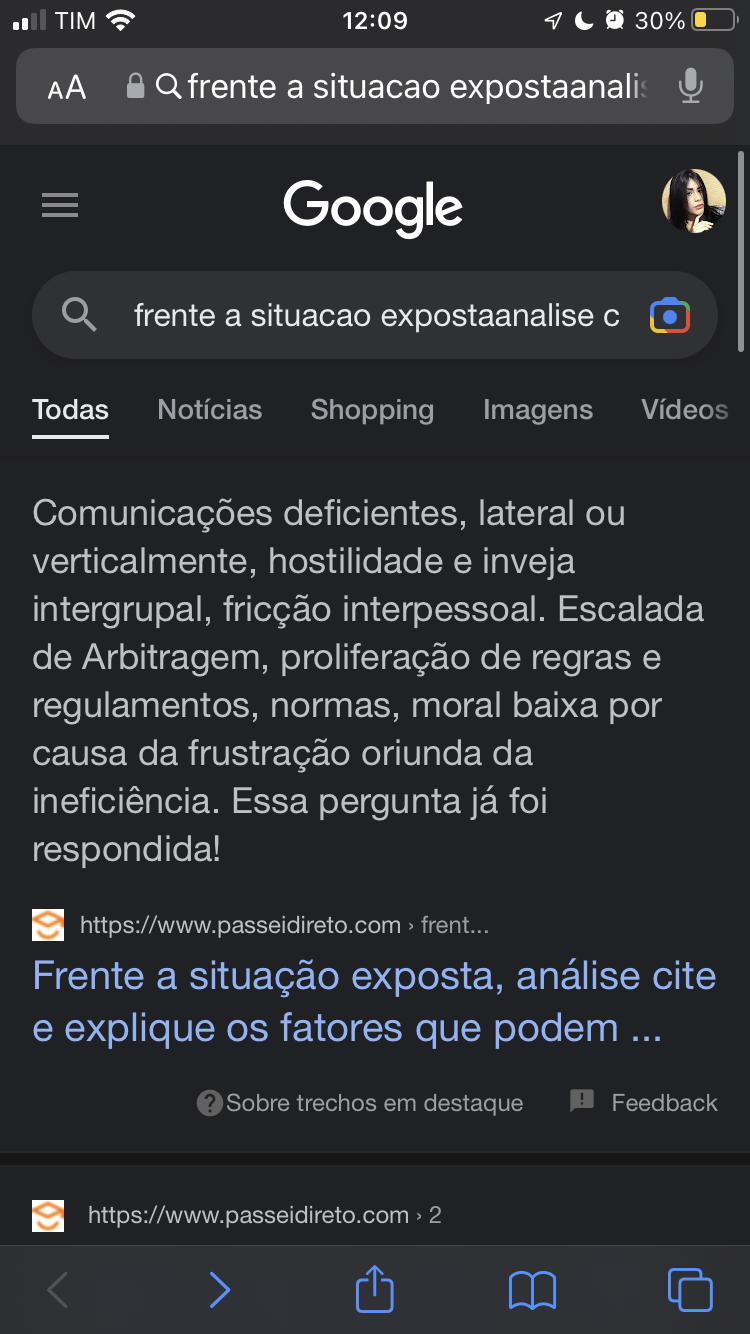Select the Todas tab
Screen dimensions: 750x1334
point(70,410)
